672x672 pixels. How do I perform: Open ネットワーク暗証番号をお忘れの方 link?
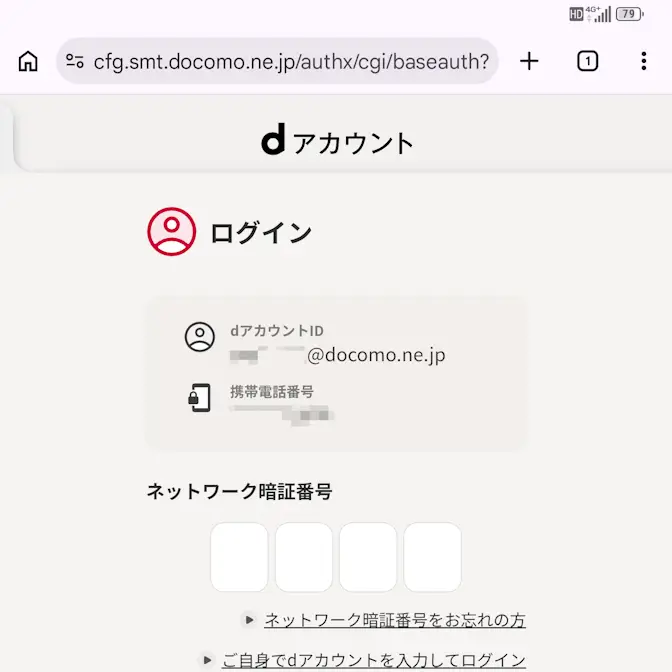pos(394,620)
